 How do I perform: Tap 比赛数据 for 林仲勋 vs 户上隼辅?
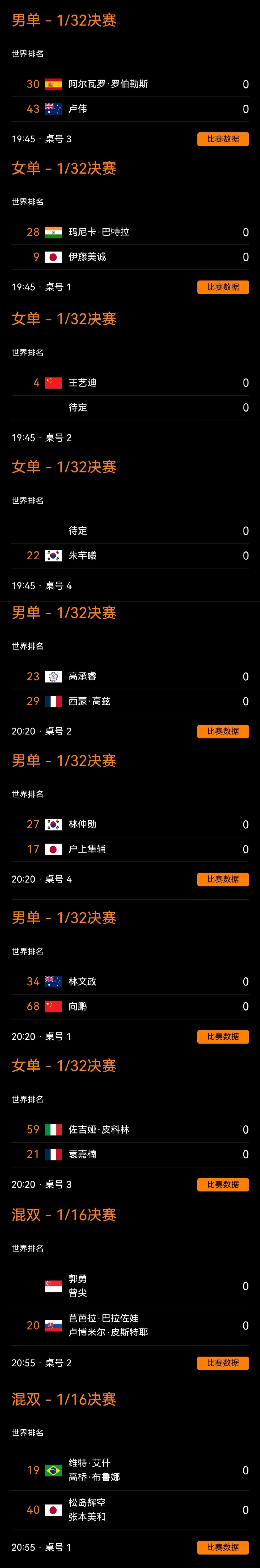point(223,879)
